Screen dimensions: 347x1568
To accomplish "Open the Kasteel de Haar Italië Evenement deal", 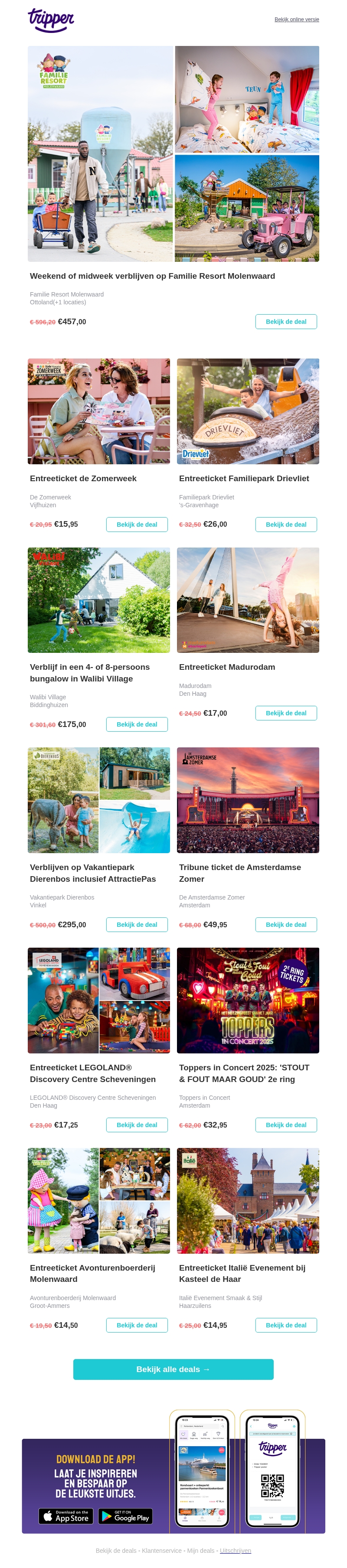I will coord(285,1325).
